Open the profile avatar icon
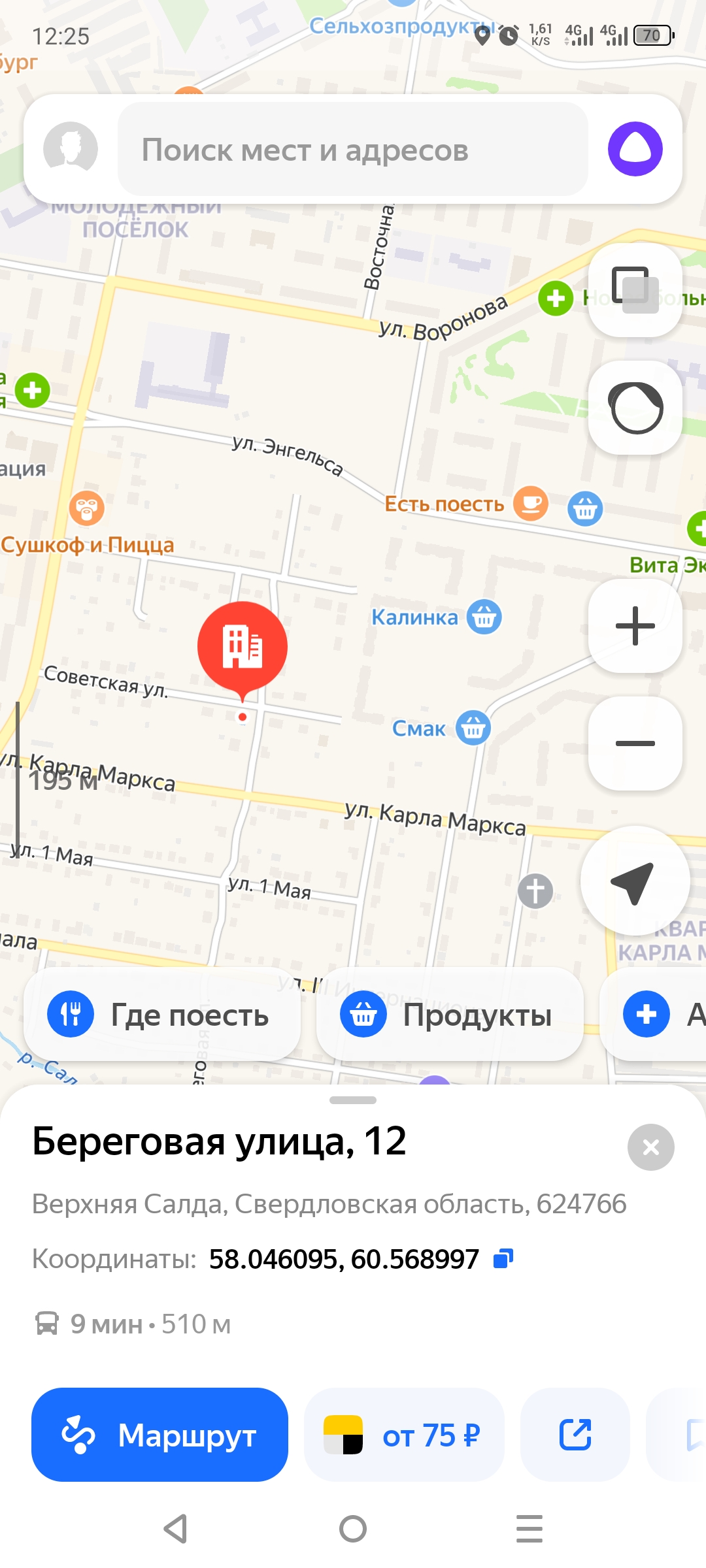The height and width of the screenshot is (1568, 706). point(71,149)
